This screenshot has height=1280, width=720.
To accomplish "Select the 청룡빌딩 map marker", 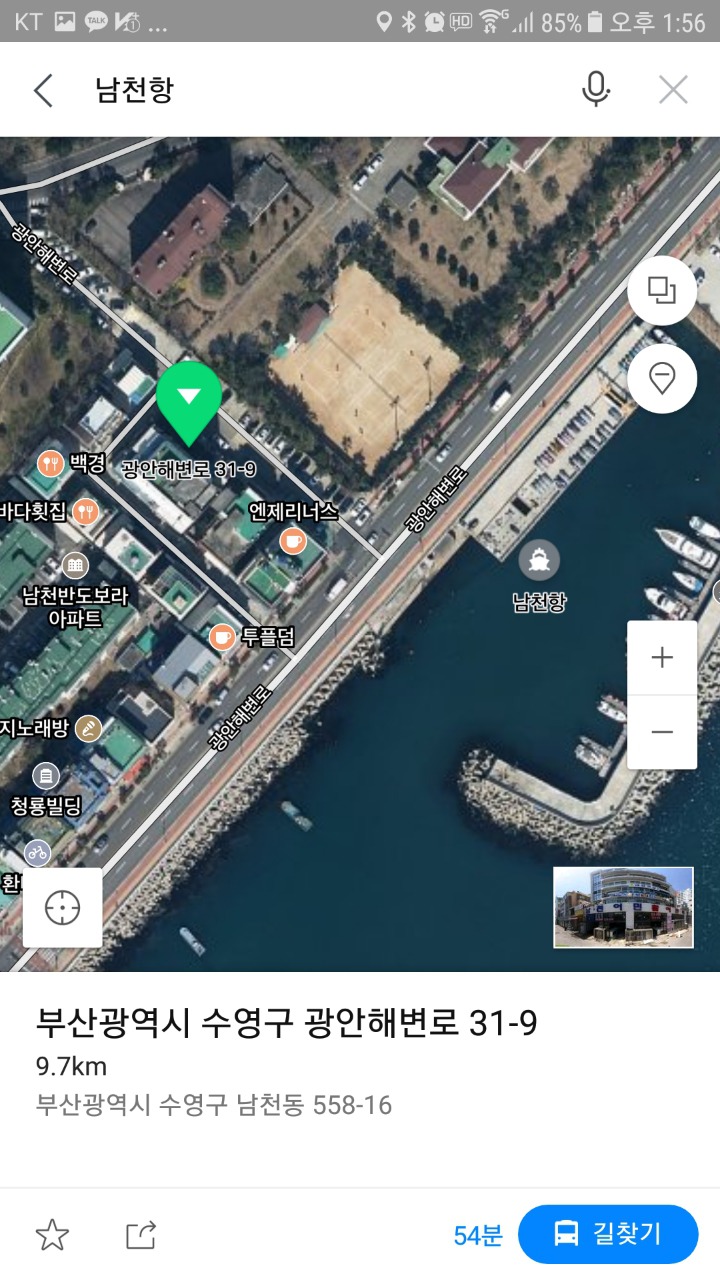I will [46, 775].
